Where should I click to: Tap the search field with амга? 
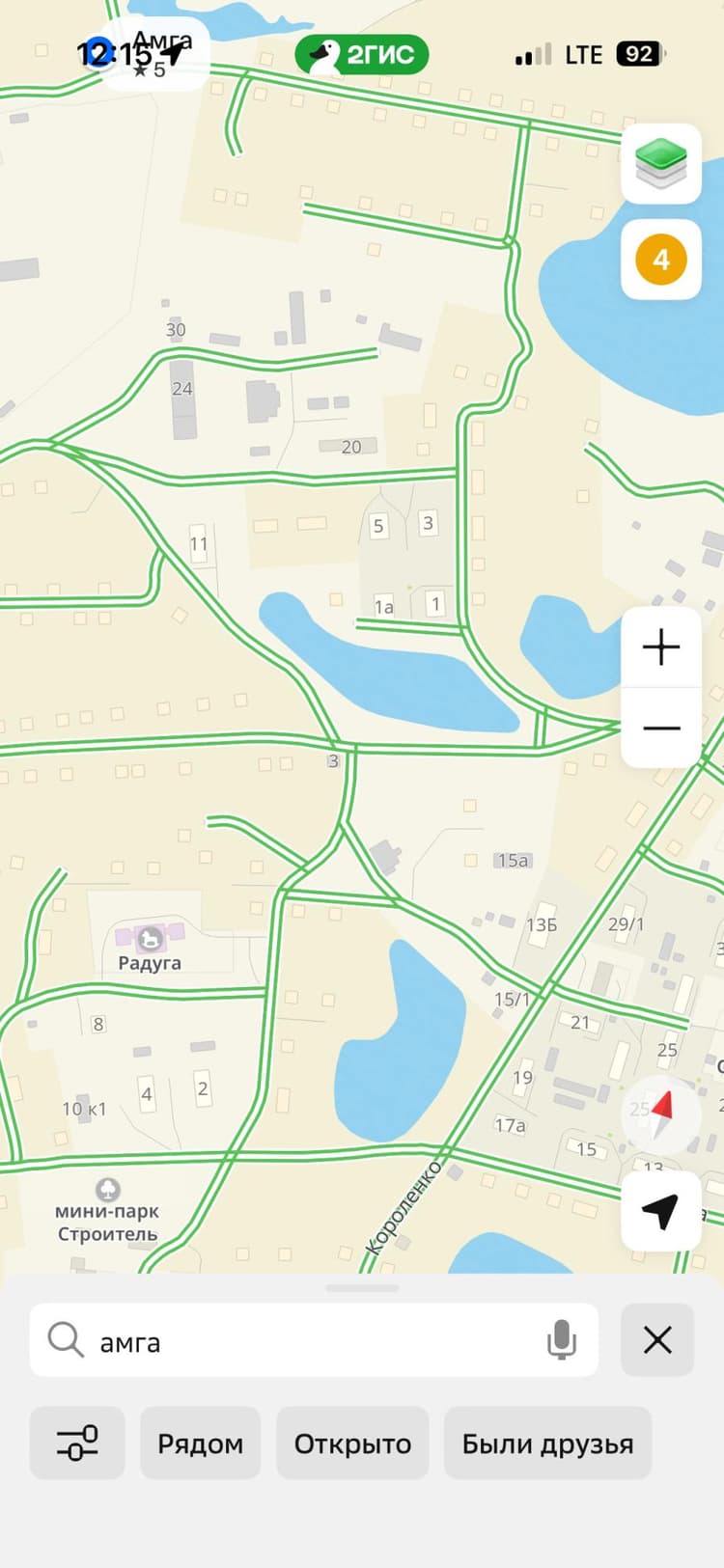[314, 1340]
